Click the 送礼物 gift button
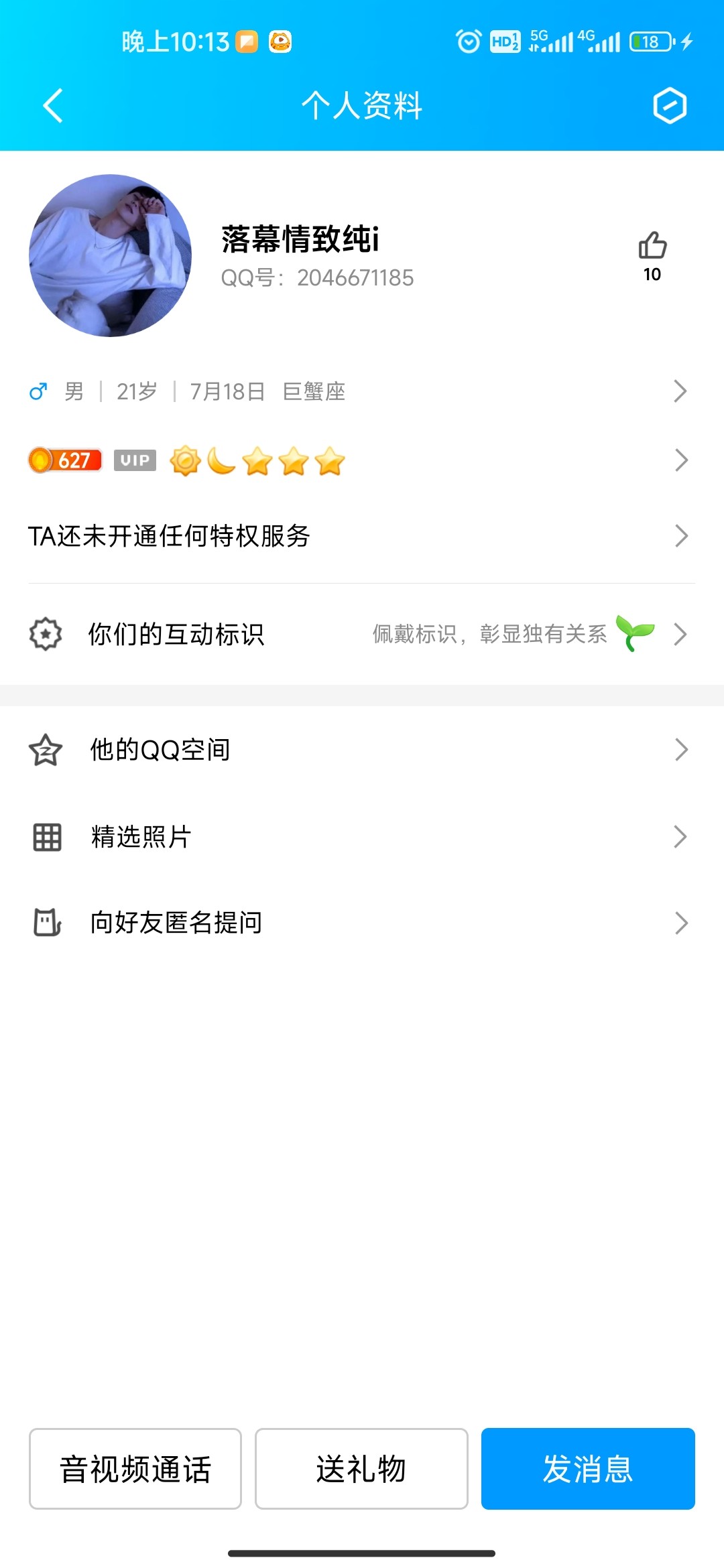Image resolution: width=724 pixels, height=1568 pixels. click(361, 1469)
